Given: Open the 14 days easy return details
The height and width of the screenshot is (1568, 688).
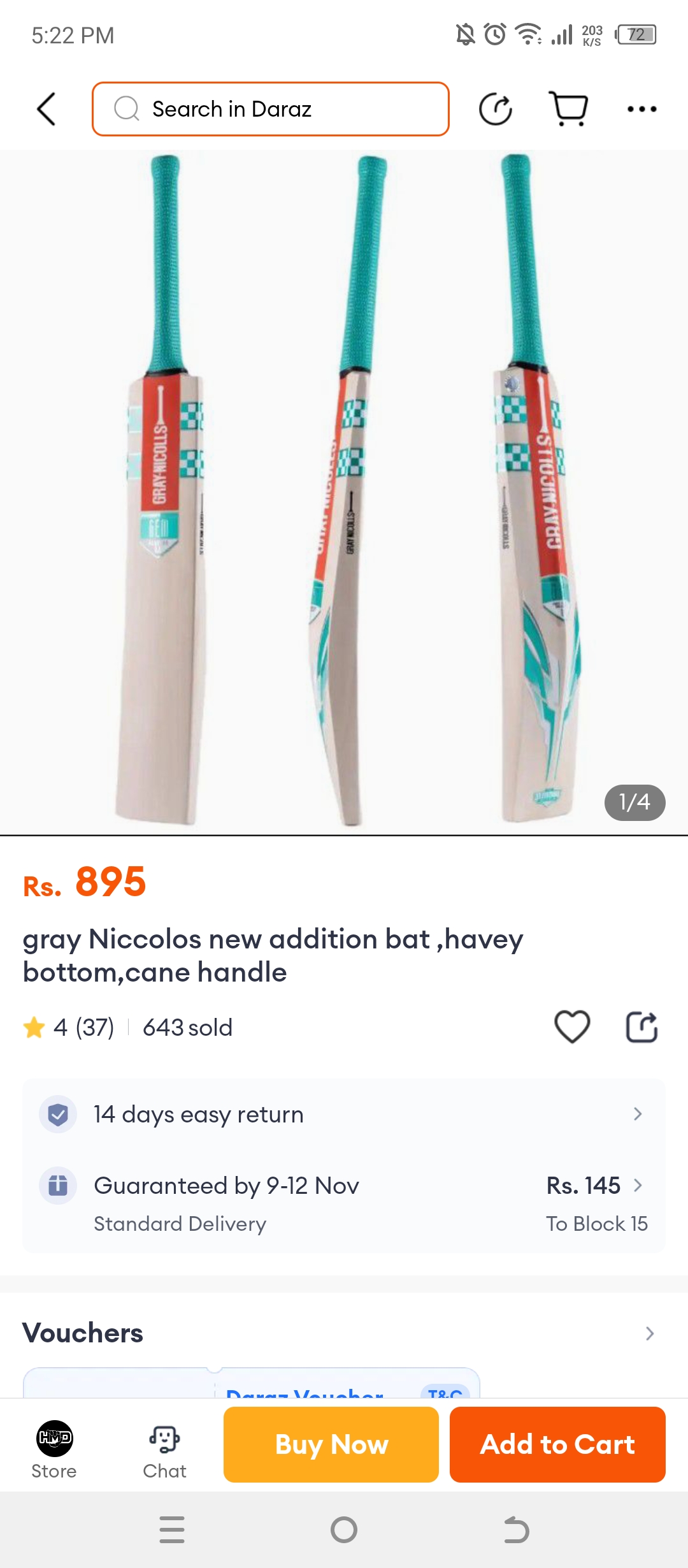Looking at the screenshot, I should coord(344,1114).
